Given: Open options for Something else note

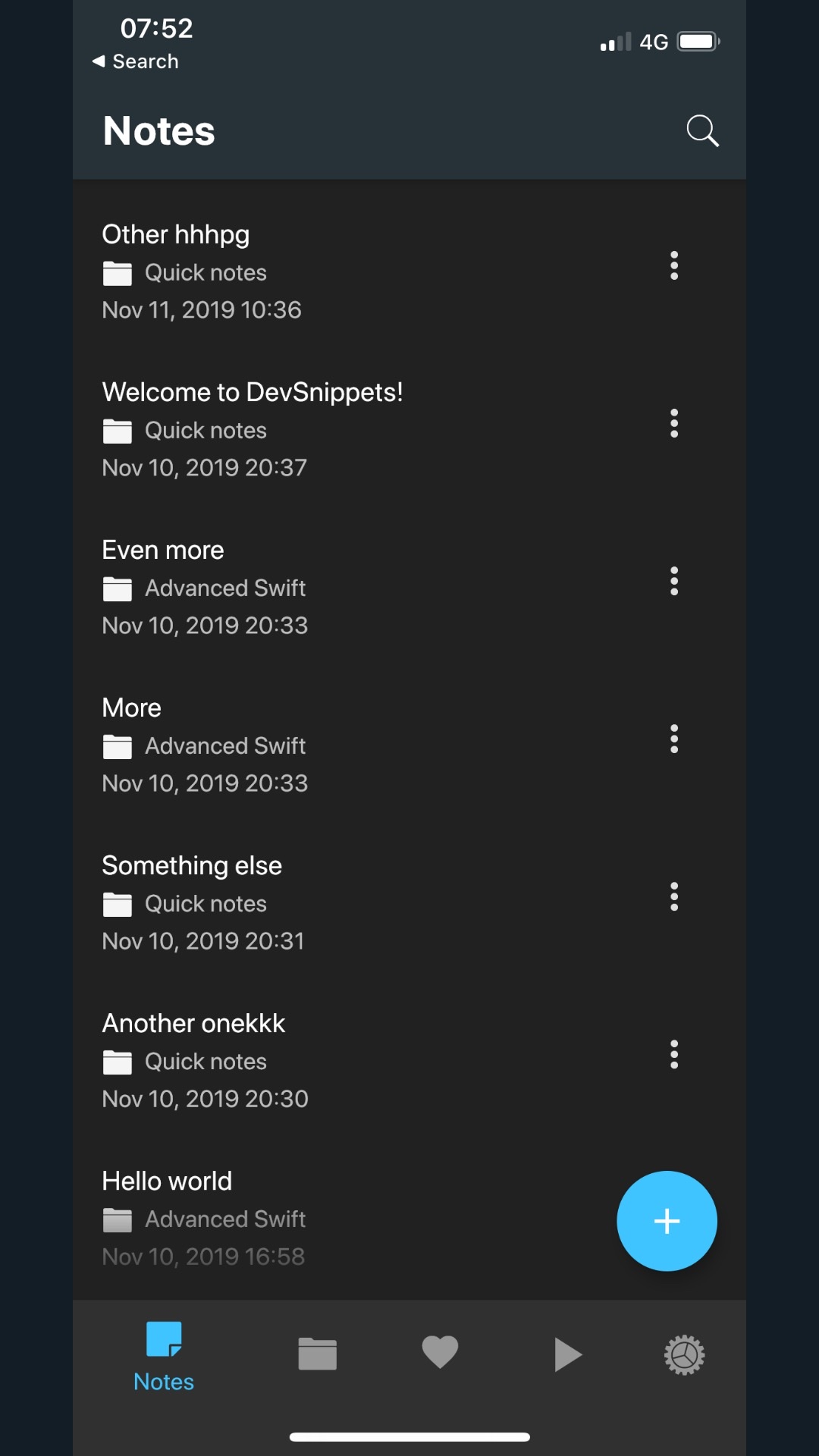Looking at the screenshot, I should (x=673, y=897).
